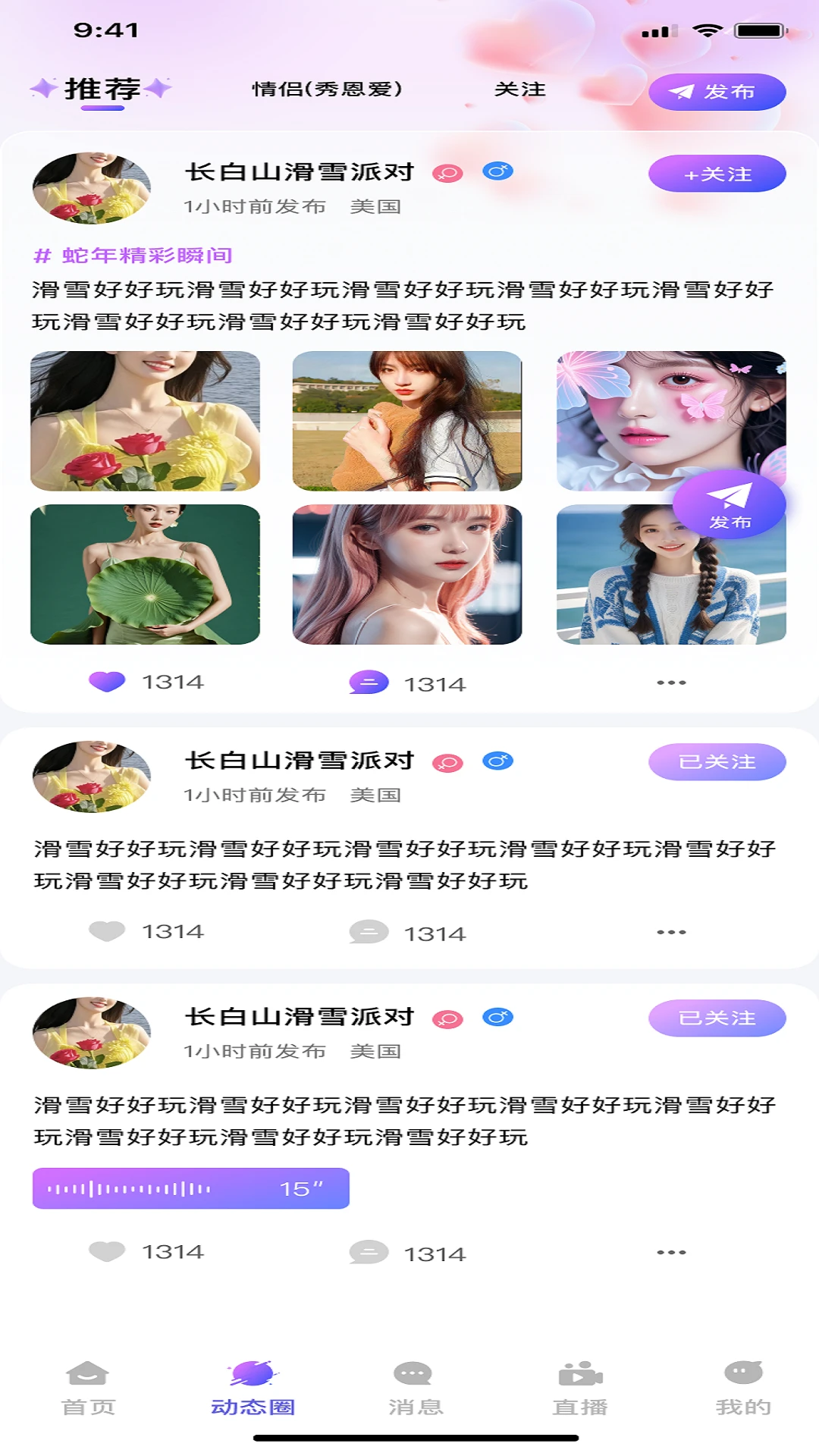
Task: Open the photo of the woman holding a lotus leaf
Action: 145,574
